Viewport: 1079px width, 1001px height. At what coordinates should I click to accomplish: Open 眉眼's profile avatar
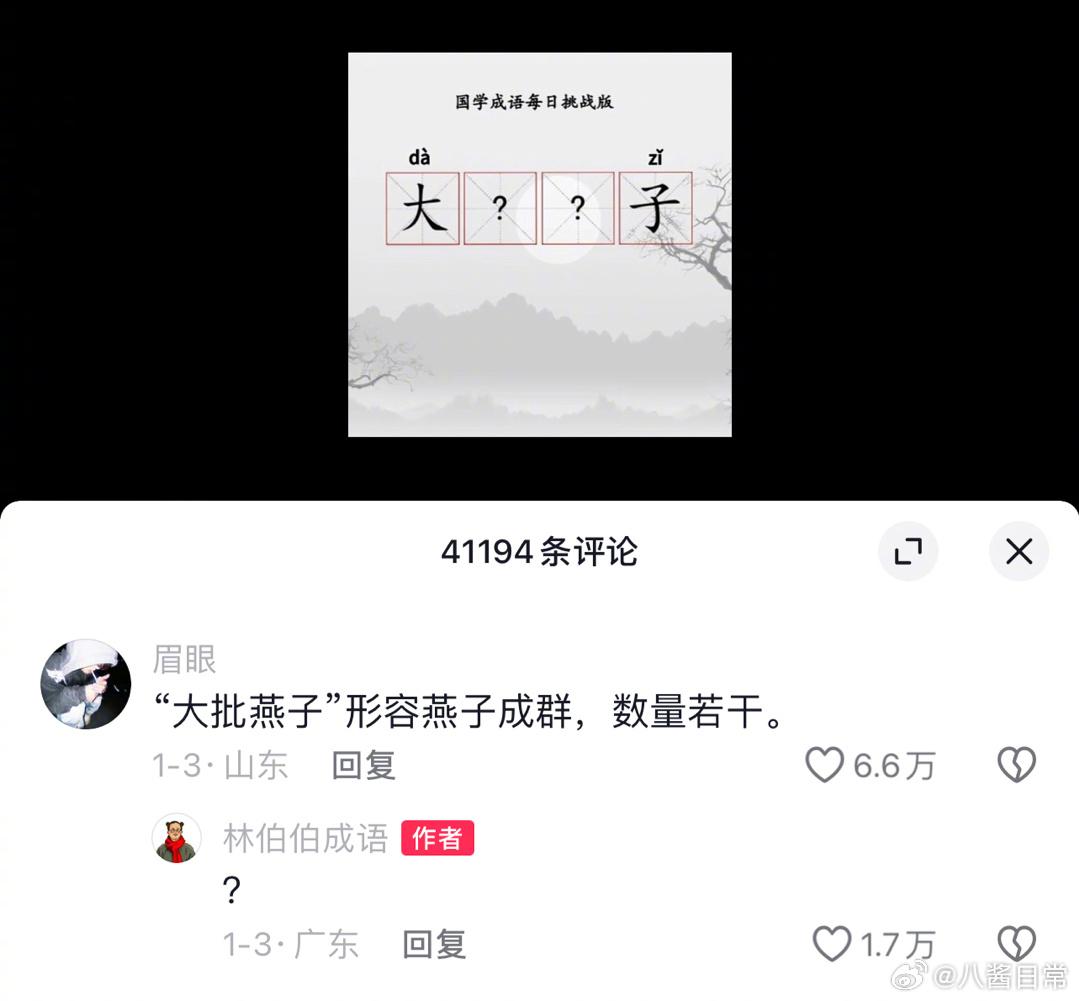point(86,684)
